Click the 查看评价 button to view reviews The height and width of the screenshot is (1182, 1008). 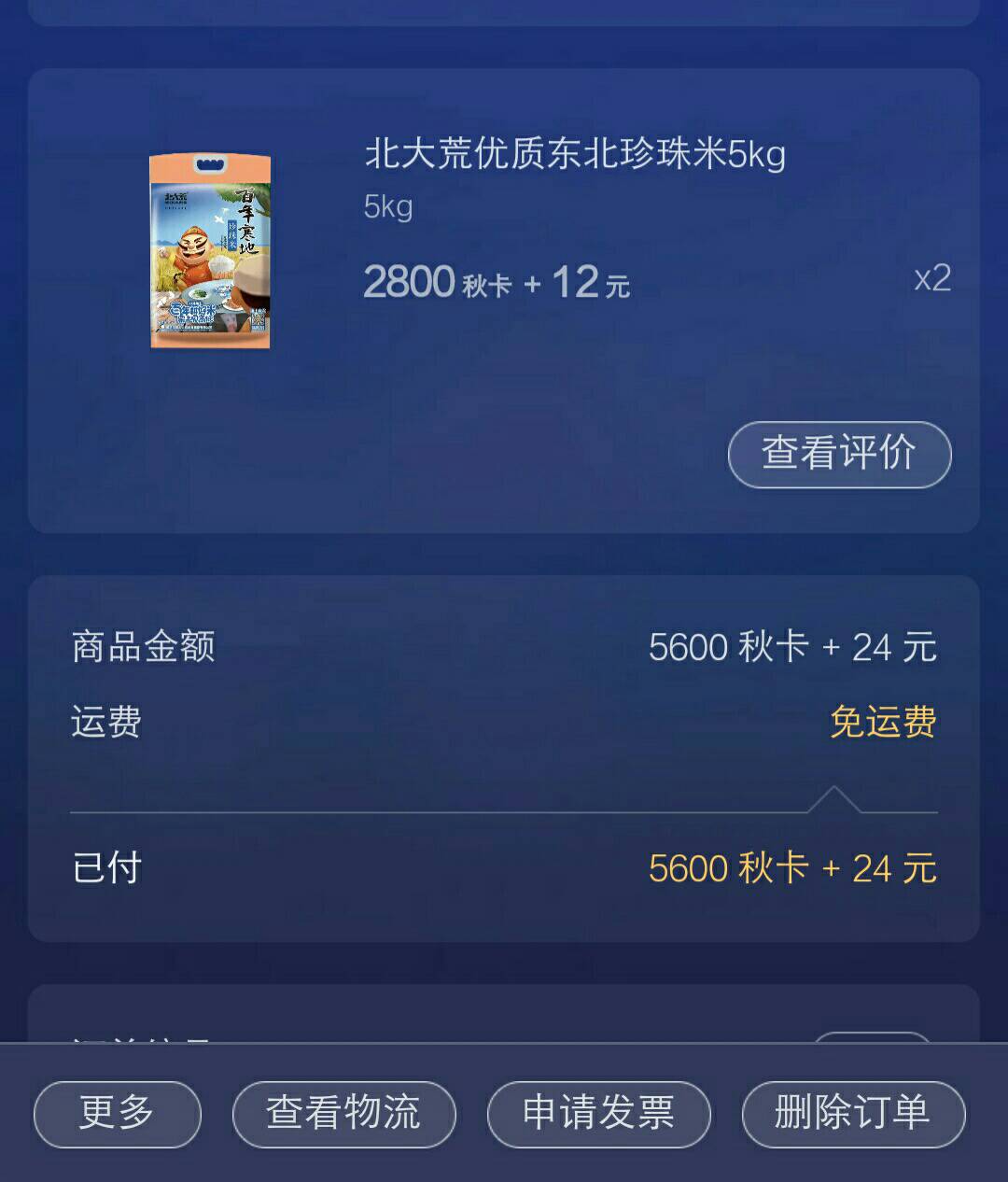838,455
